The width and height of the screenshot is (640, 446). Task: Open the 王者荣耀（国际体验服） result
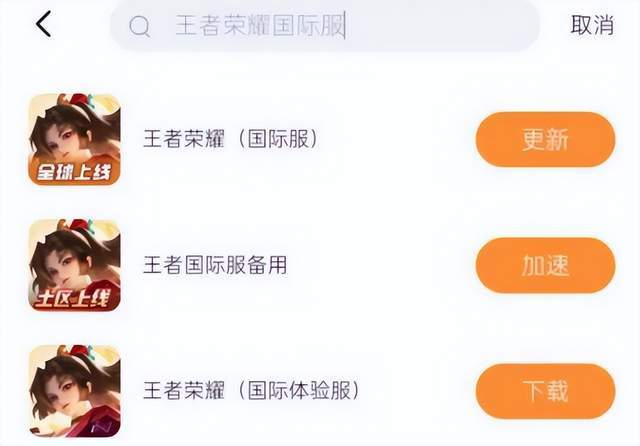(x=250, y=390)
